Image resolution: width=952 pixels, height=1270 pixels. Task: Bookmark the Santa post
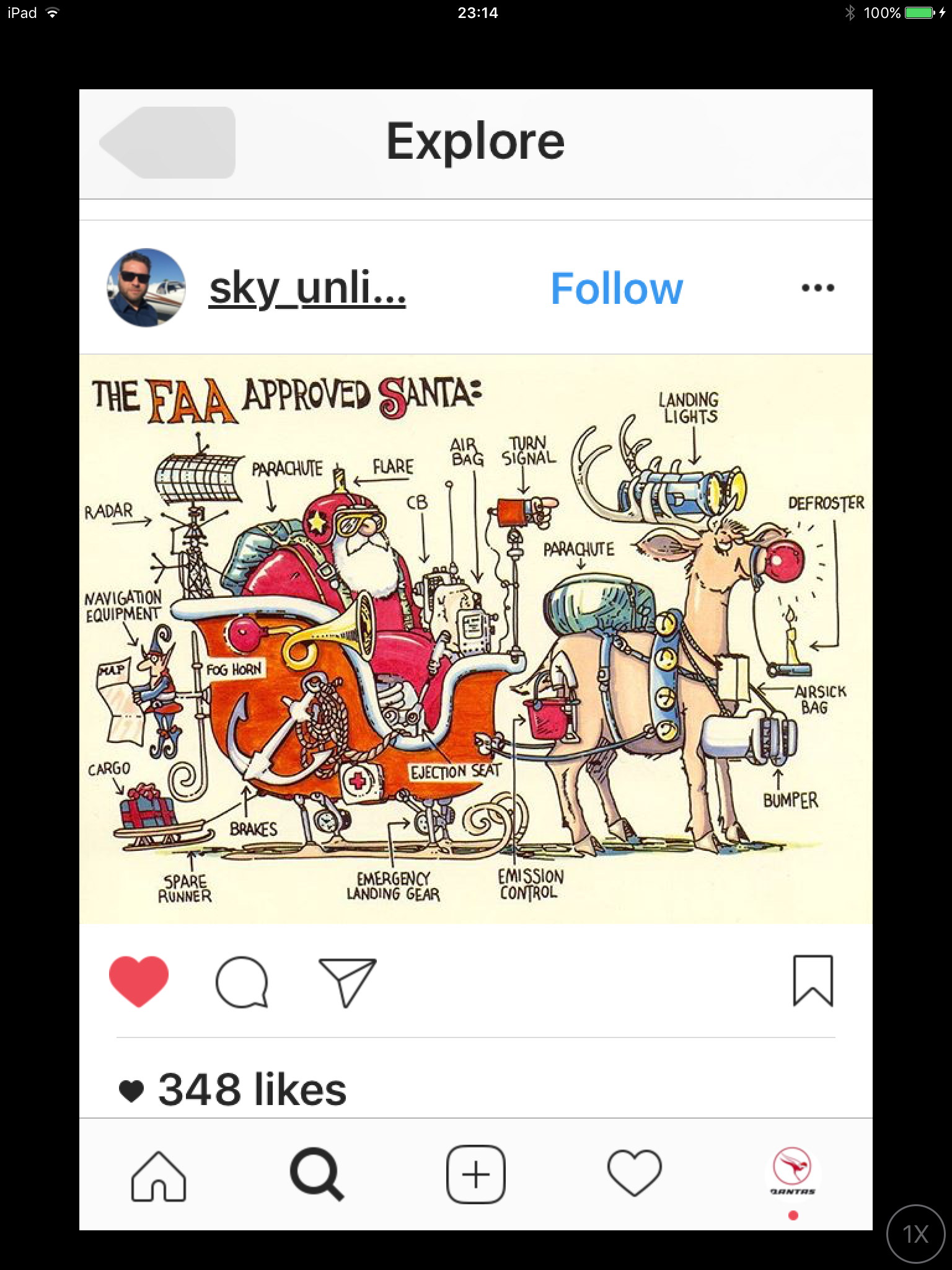(813, 981)
